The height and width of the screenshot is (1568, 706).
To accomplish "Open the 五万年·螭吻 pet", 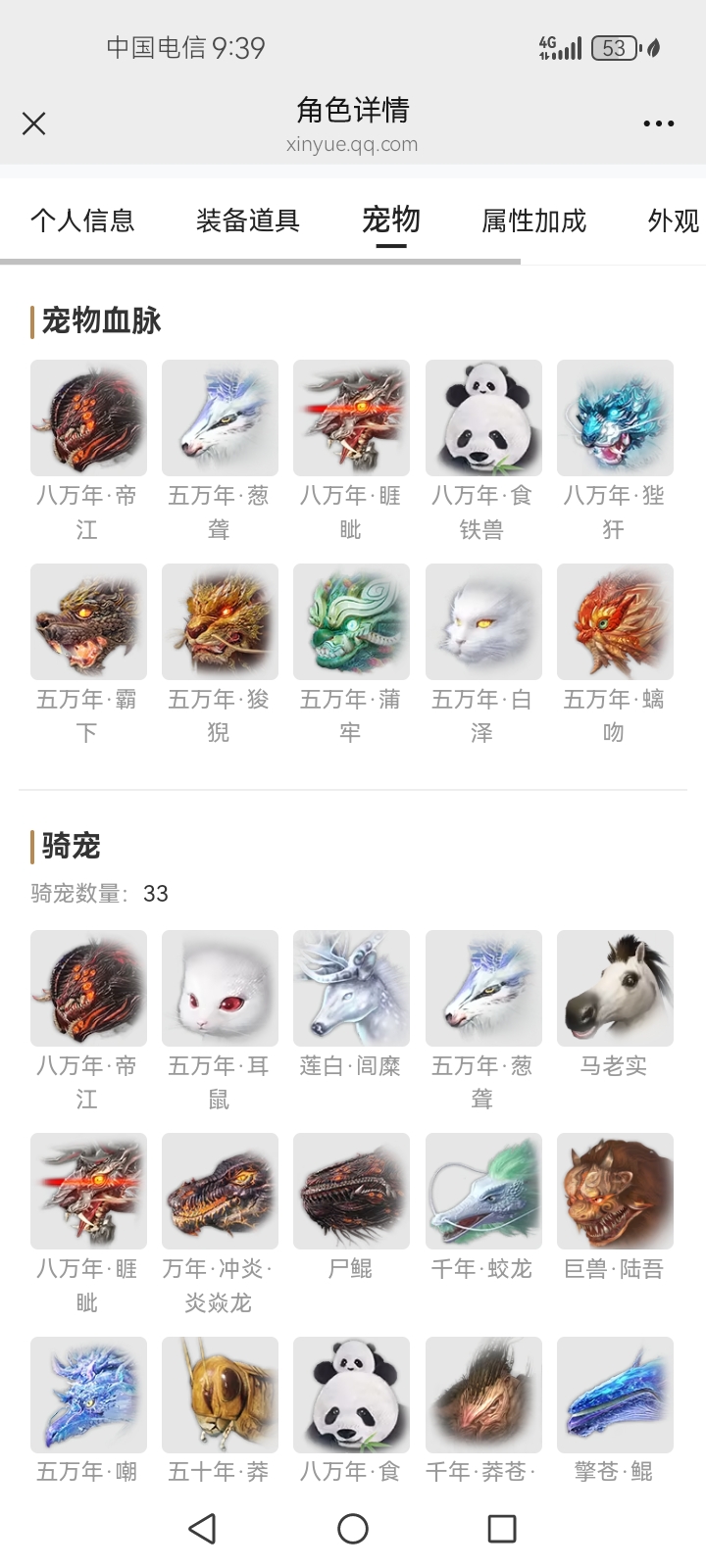I will pos(615,621).
